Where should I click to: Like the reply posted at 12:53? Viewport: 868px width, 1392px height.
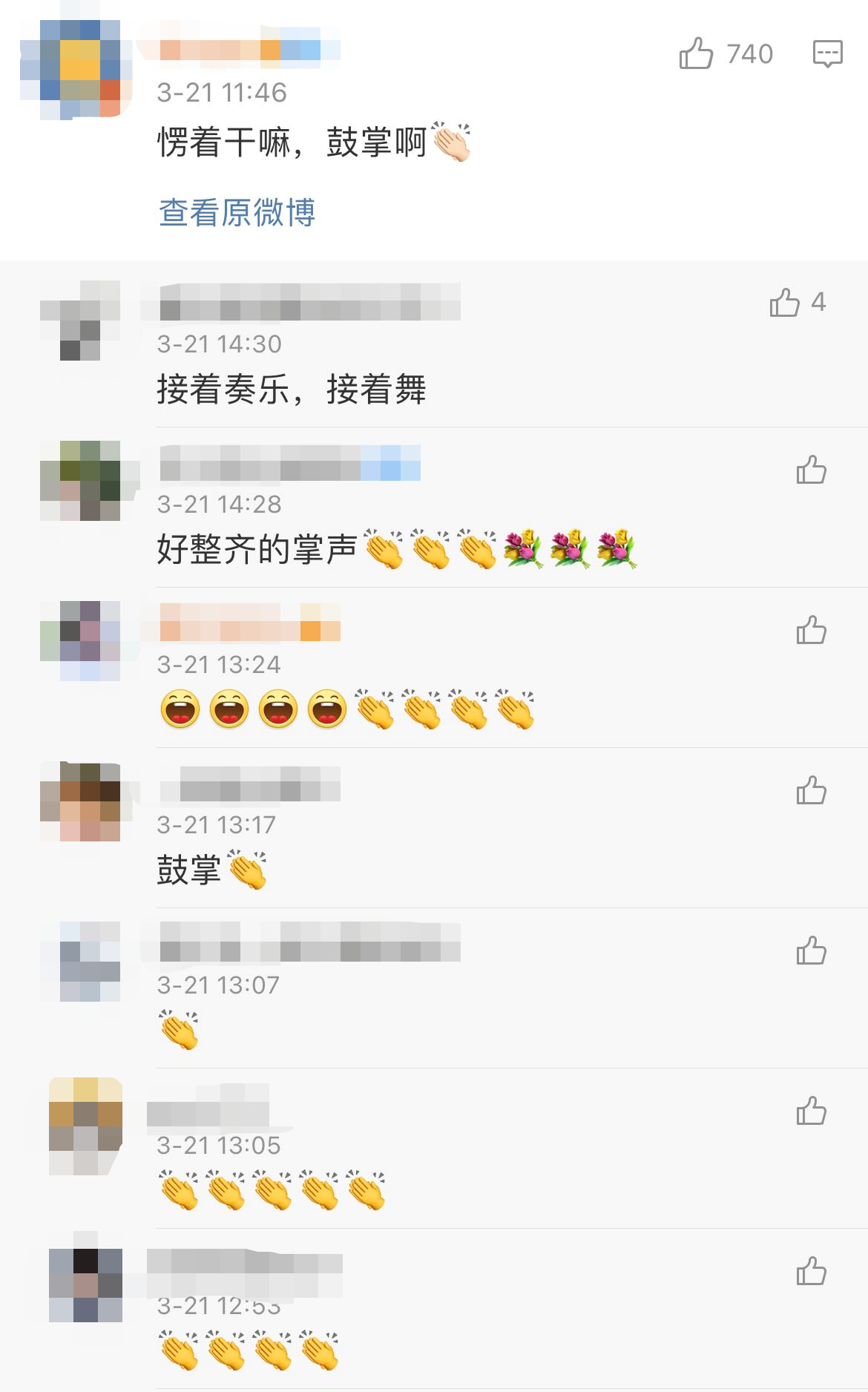pyautogui.click(x=811, y=1271)
